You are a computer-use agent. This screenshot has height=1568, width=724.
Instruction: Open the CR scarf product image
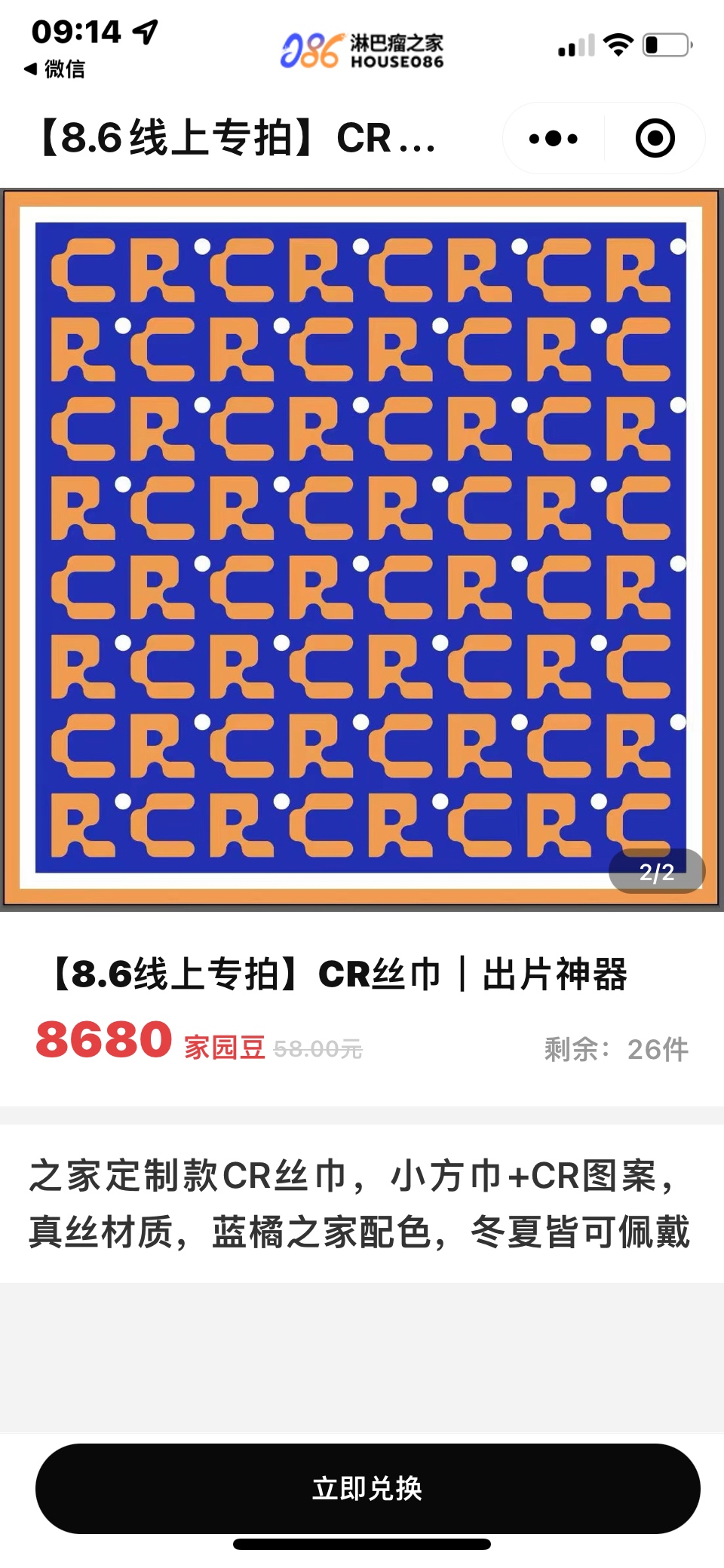(x=362, y=548)
